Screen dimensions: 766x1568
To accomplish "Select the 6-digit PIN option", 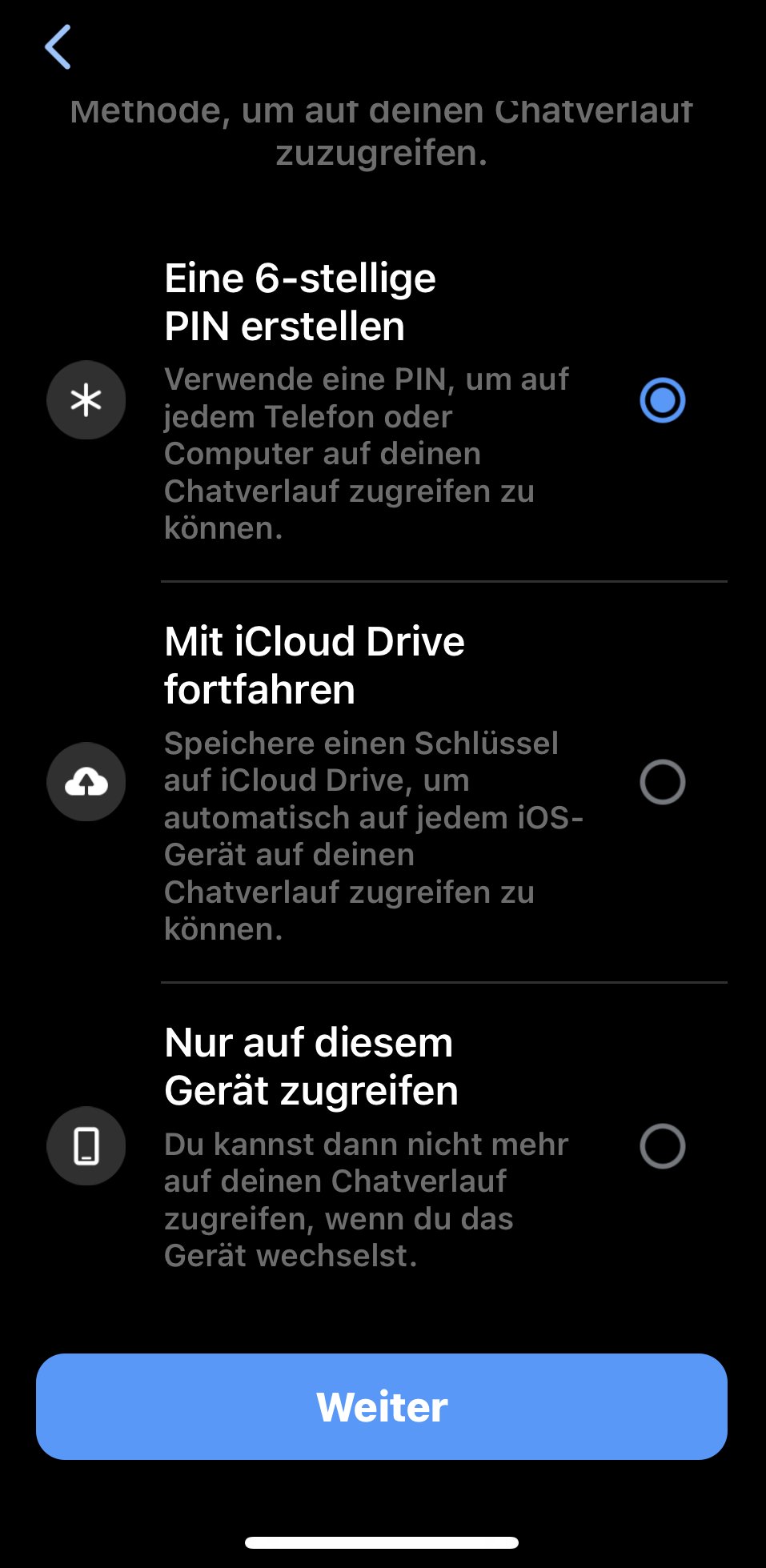I will [662, 400].
